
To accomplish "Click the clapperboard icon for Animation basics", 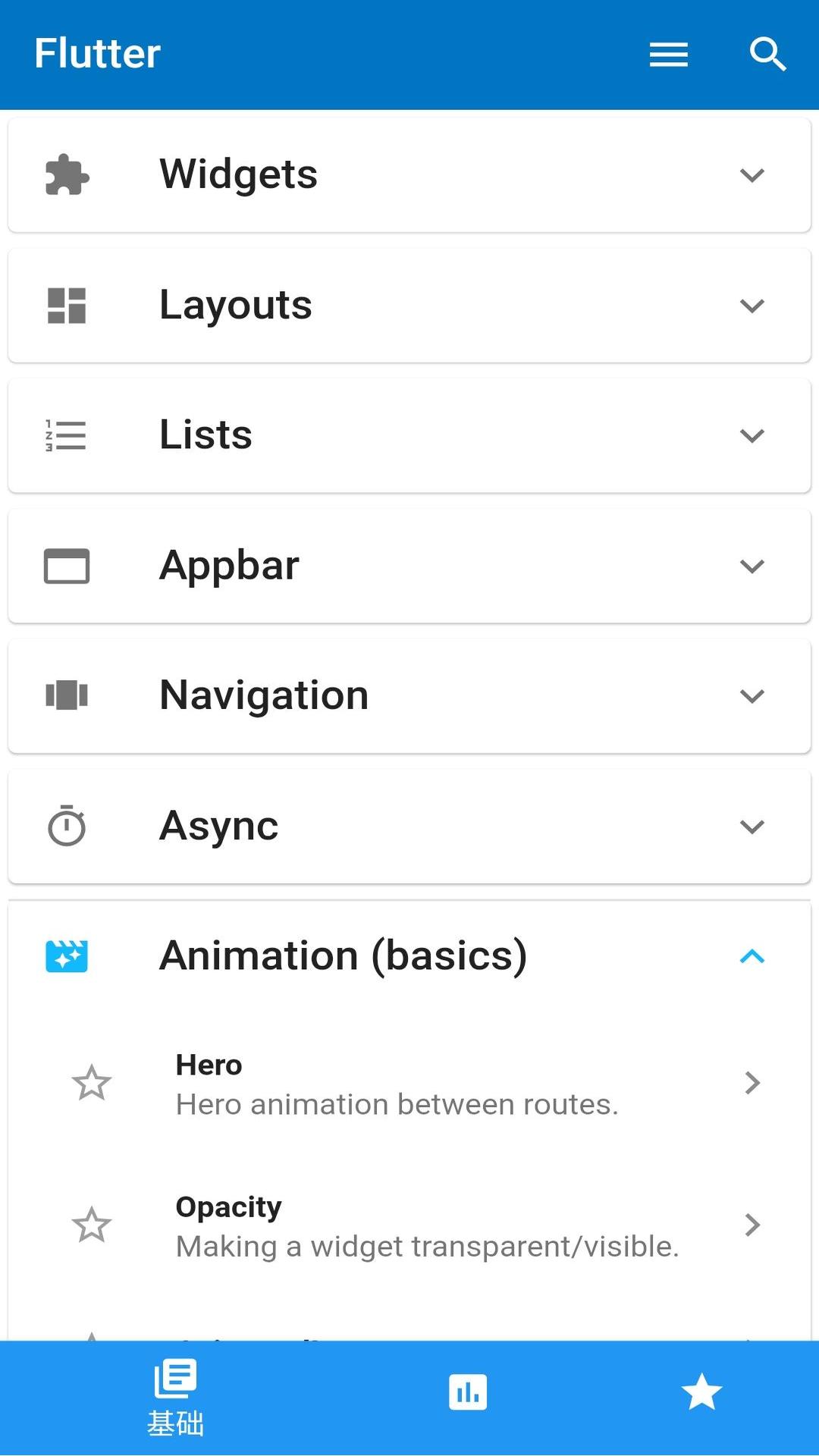I will point(67,956).
